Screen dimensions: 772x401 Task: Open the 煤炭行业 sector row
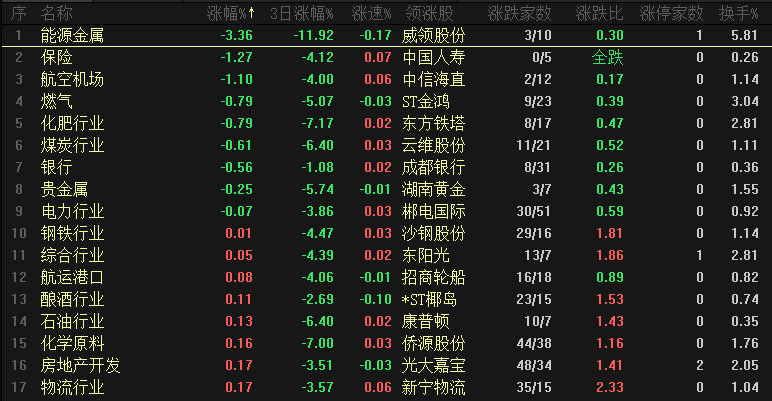[x=72, y=145]
